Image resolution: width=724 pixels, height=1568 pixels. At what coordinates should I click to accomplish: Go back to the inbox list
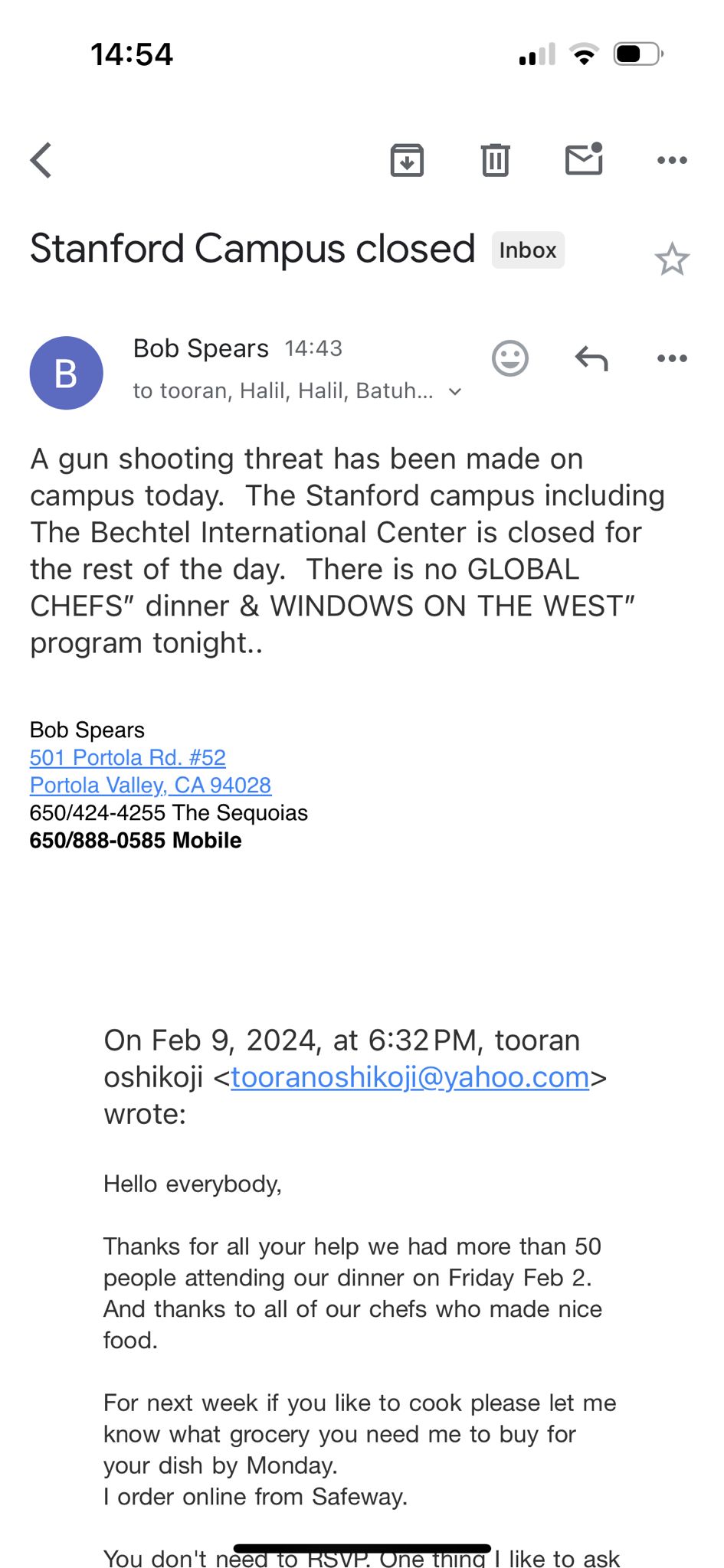click(x=41, y=160)
